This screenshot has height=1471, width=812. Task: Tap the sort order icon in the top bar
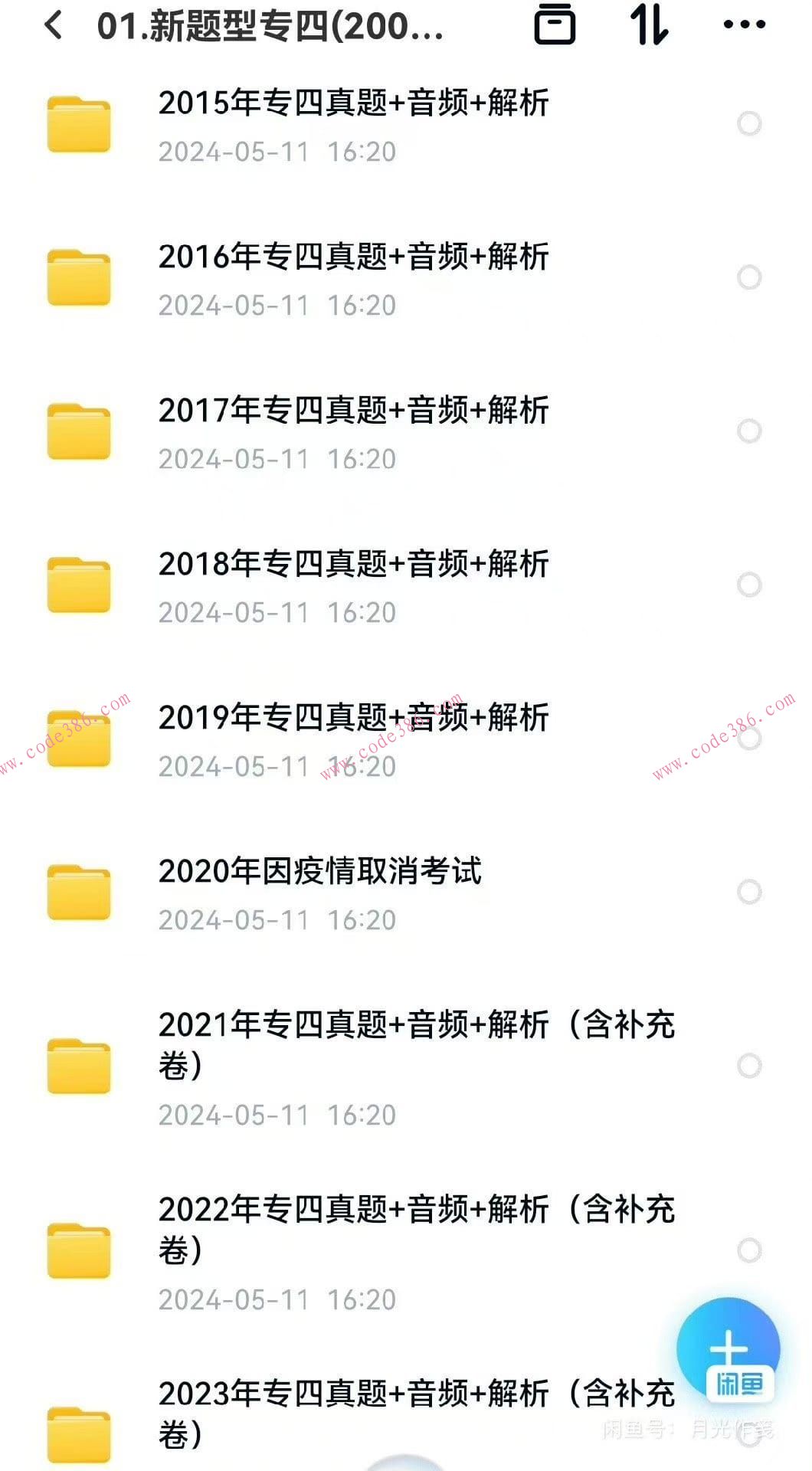(650, 25)
